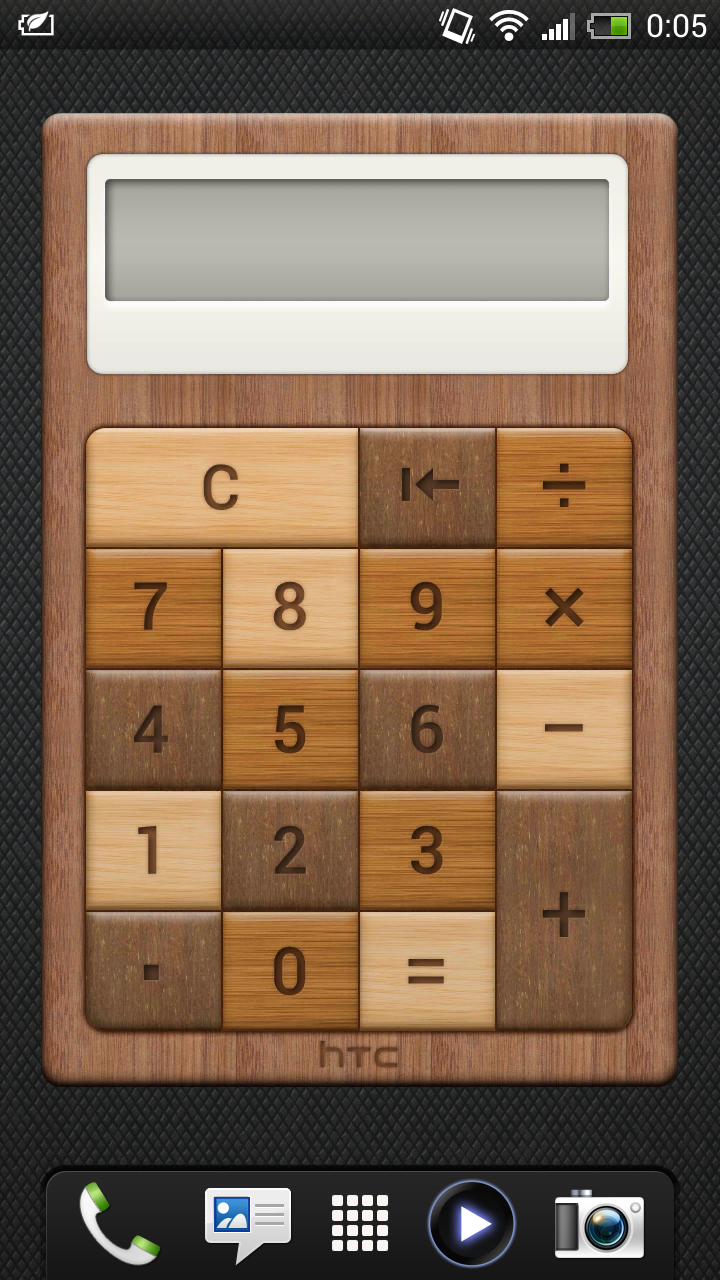Tap the plus operator key
The width and height of the screenshot is (720, 1280).
pyautogui.click(x=565, y=911)
